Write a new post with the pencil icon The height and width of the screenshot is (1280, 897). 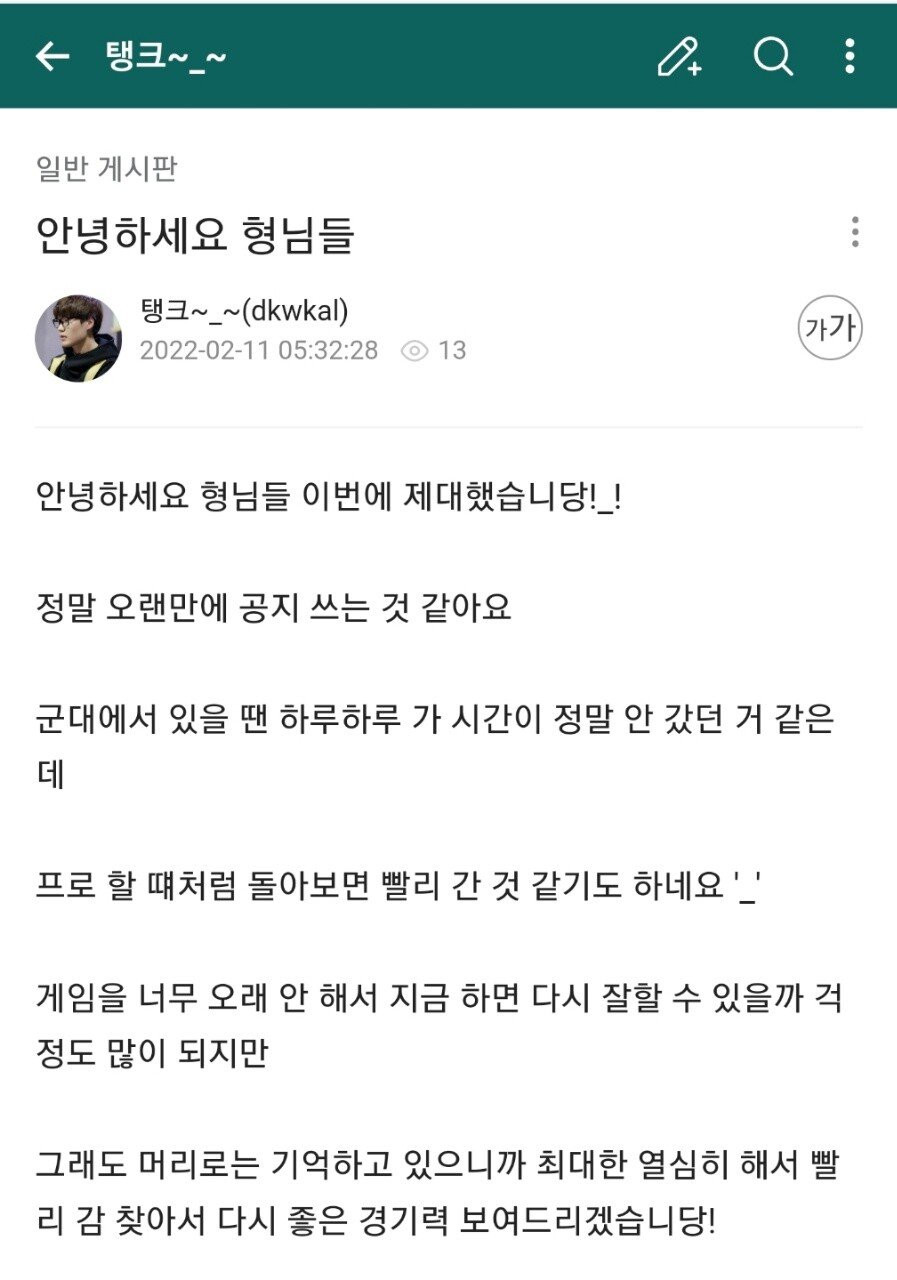(680, 57)
